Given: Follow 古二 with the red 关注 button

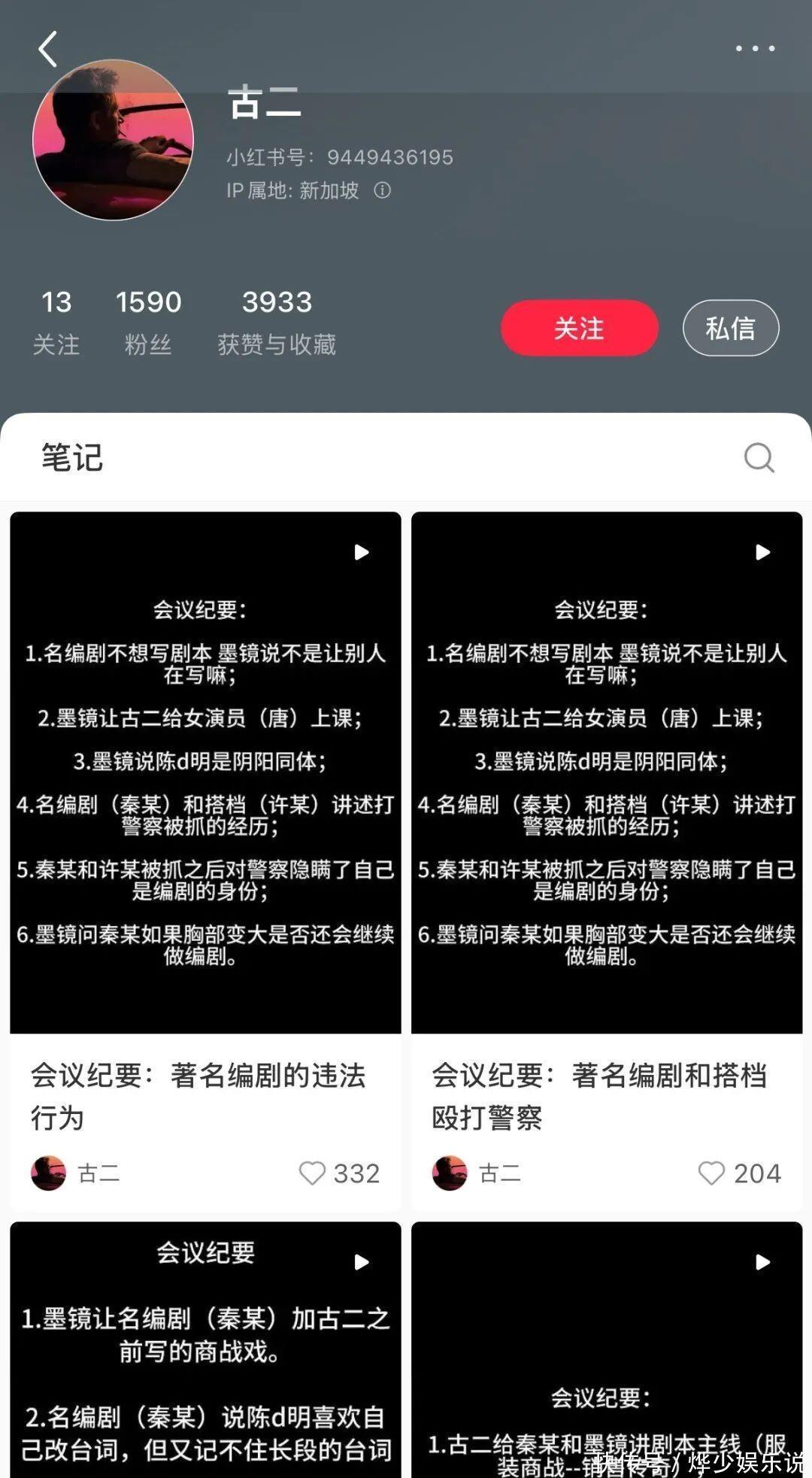Looking at the screenshot, I should pos(580,328).
